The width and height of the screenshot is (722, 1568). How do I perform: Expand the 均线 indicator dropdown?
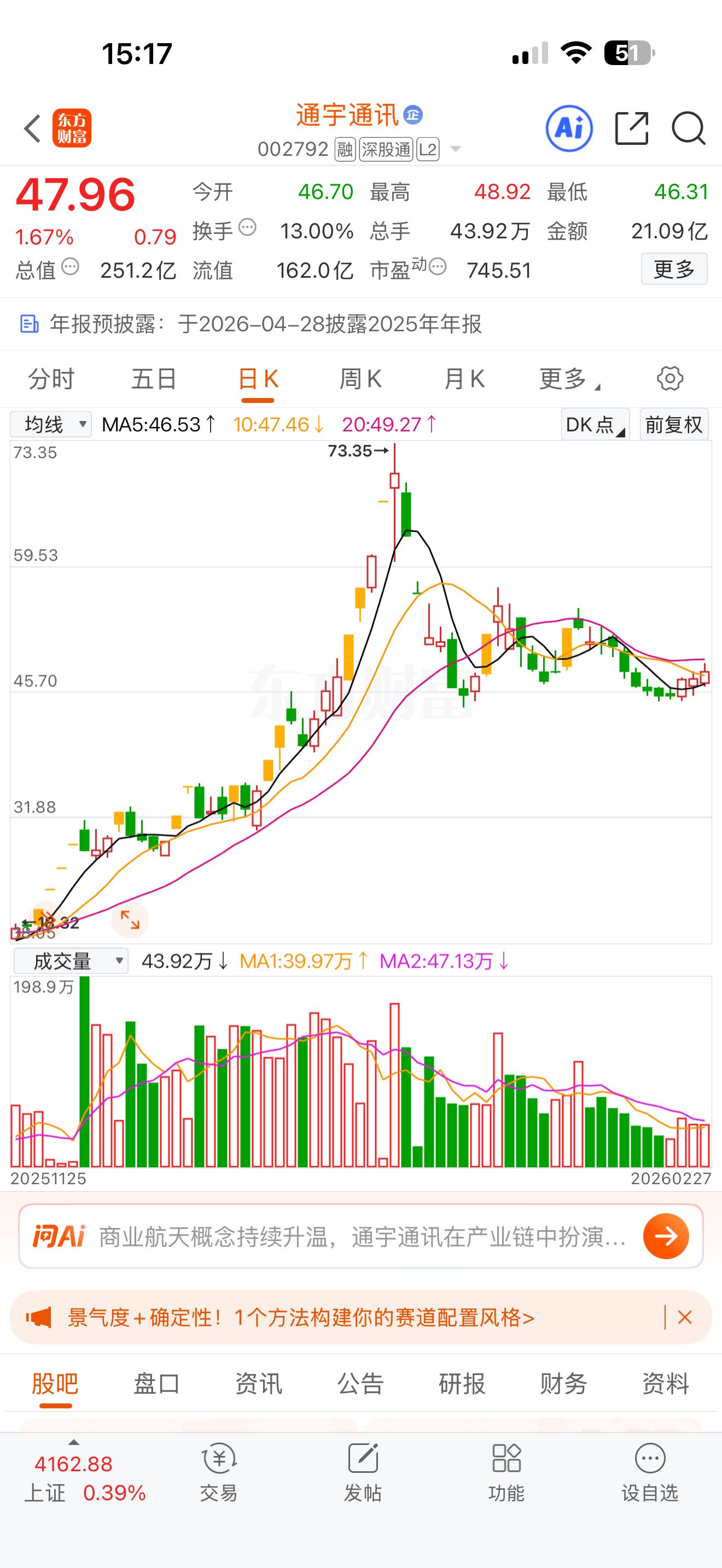tap(51, 424)
